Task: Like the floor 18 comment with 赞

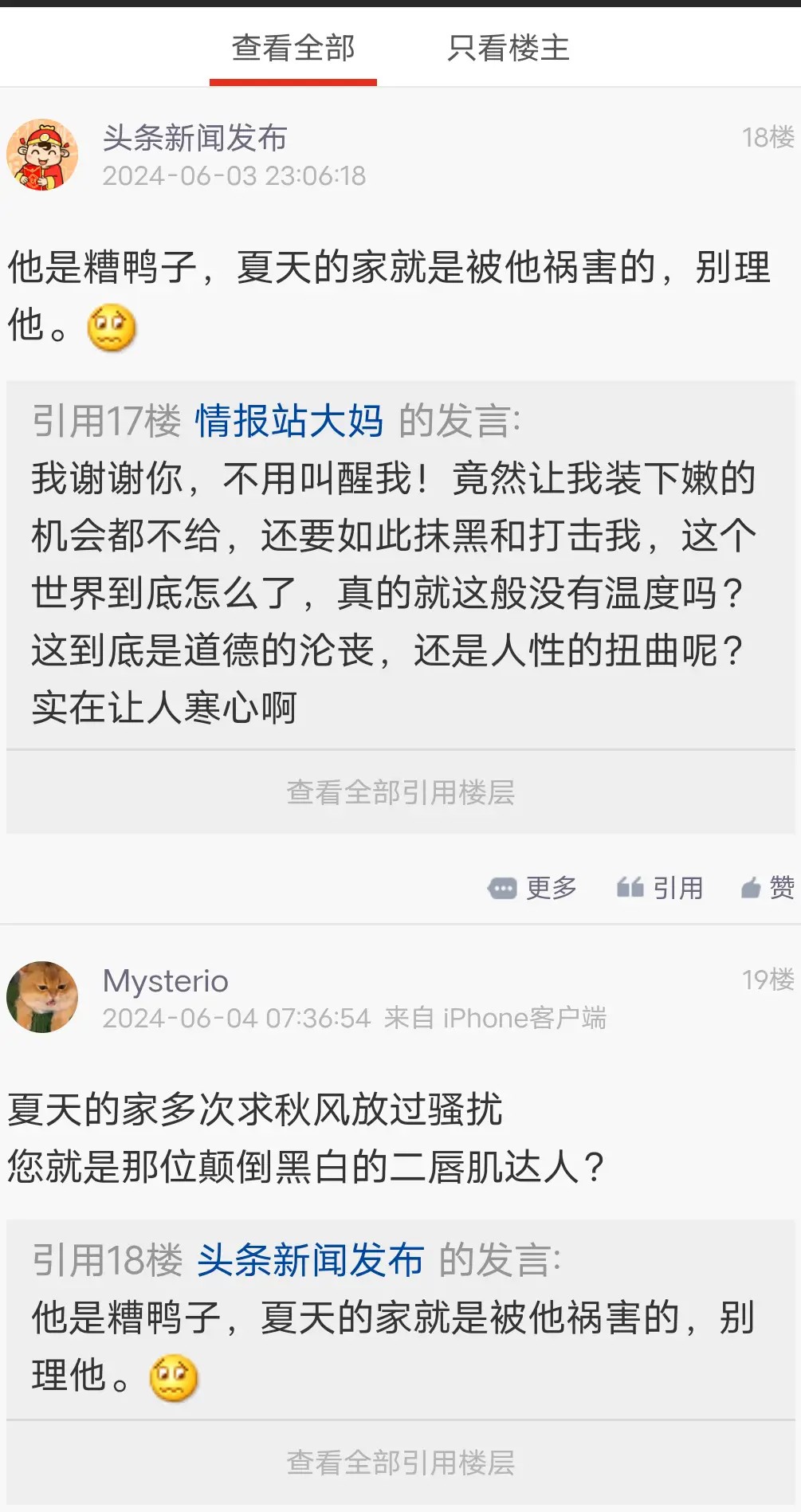Action: coord(768,887)
